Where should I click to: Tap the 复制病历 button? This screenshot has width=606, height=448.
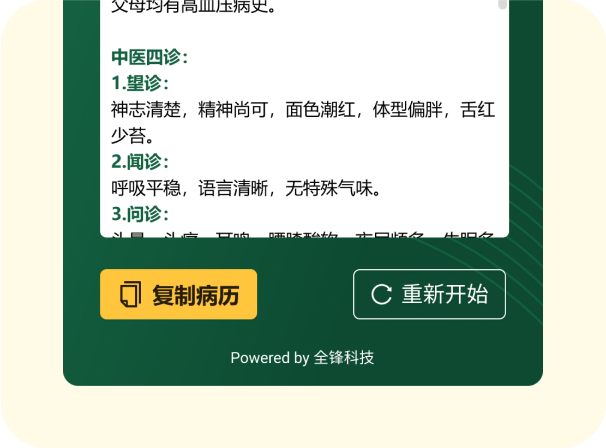coord(178,295)
